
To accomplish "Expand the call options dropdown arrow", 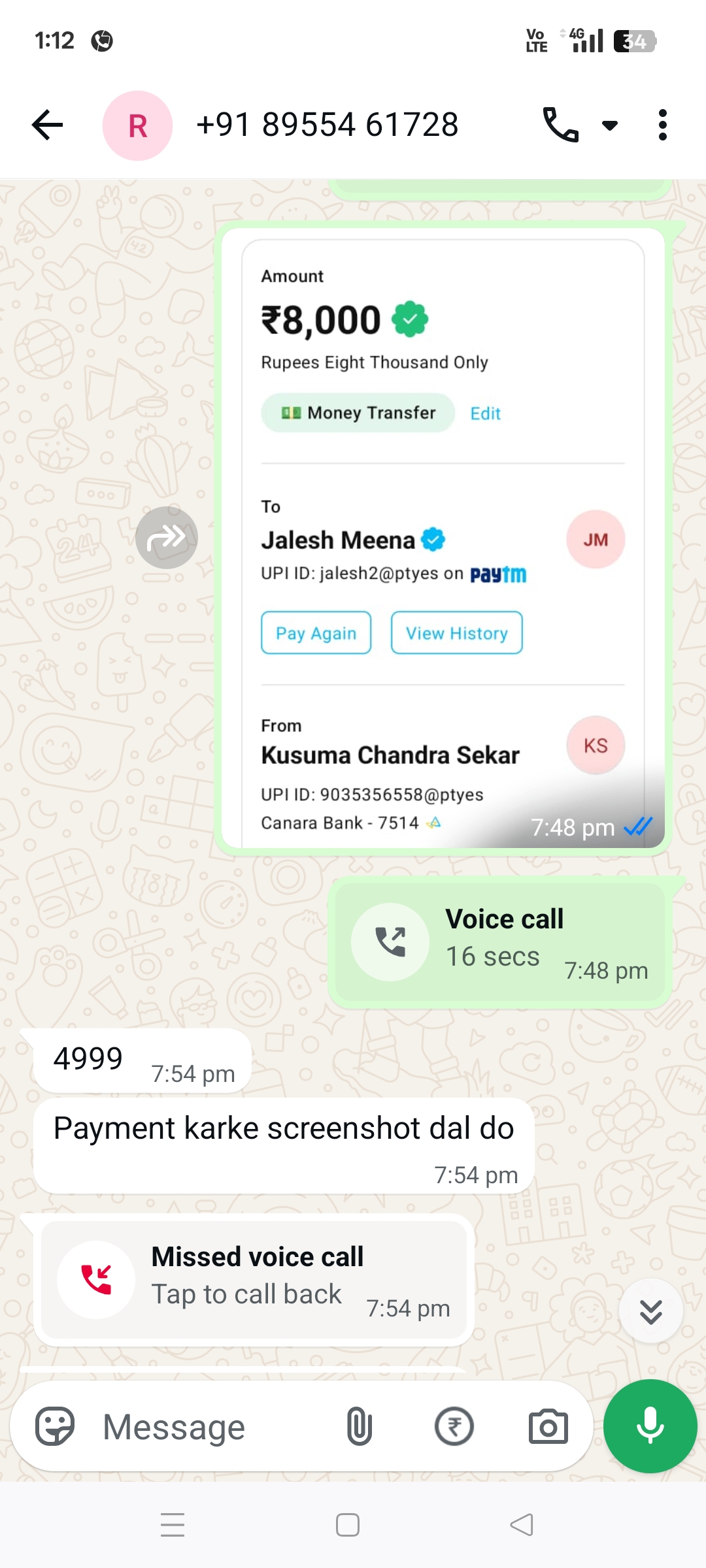I will 610,125.
